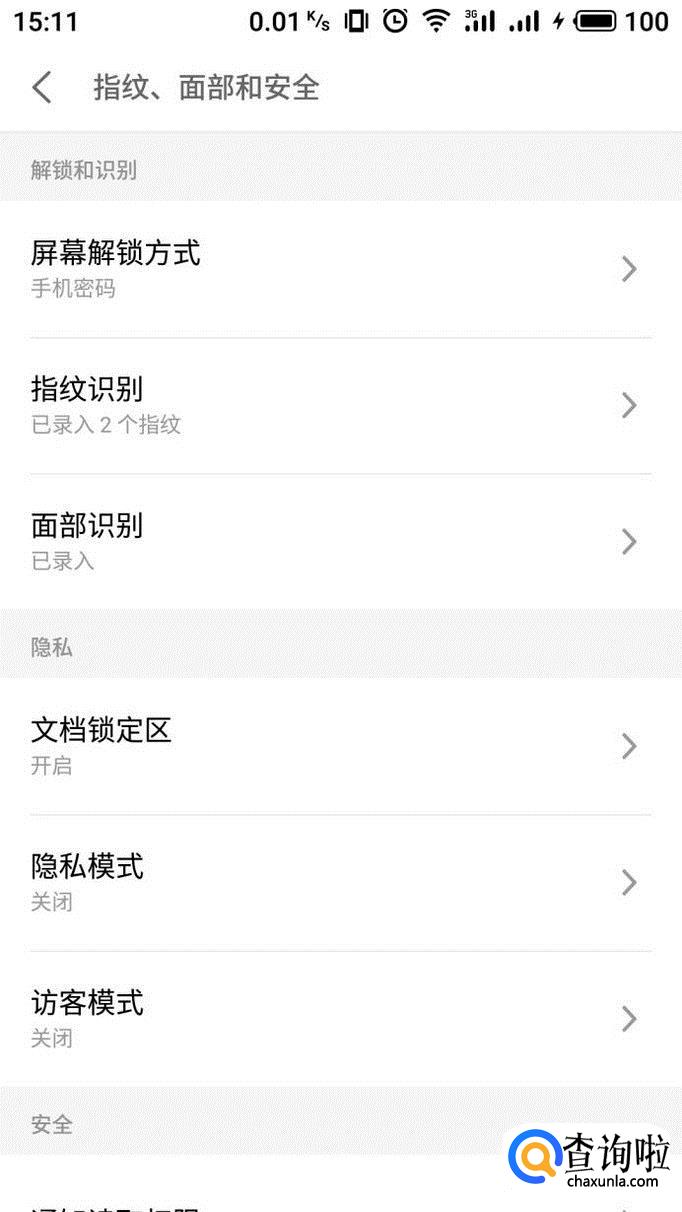Open 隐私模式 settings

click(340, 881)
